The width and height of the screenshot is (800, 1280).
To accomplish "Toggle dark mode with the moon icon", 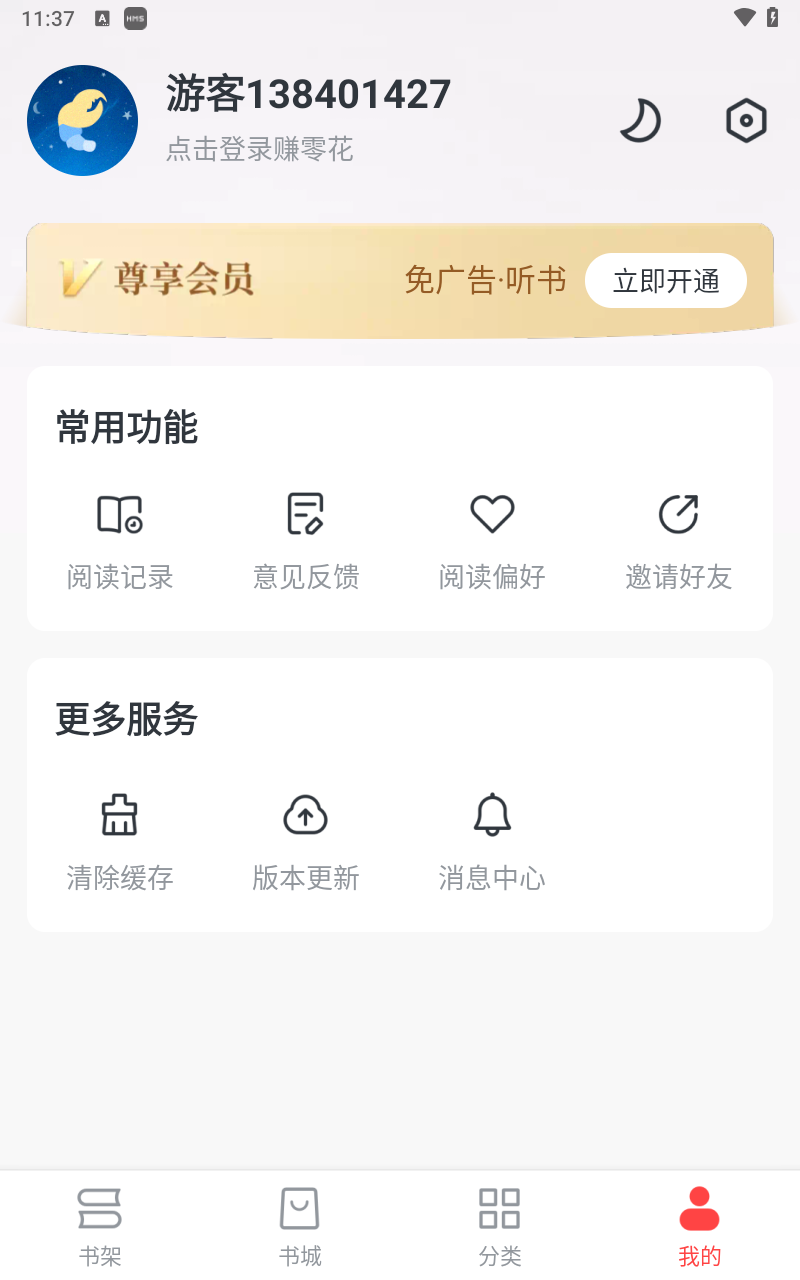I will [x=640, y=120].
